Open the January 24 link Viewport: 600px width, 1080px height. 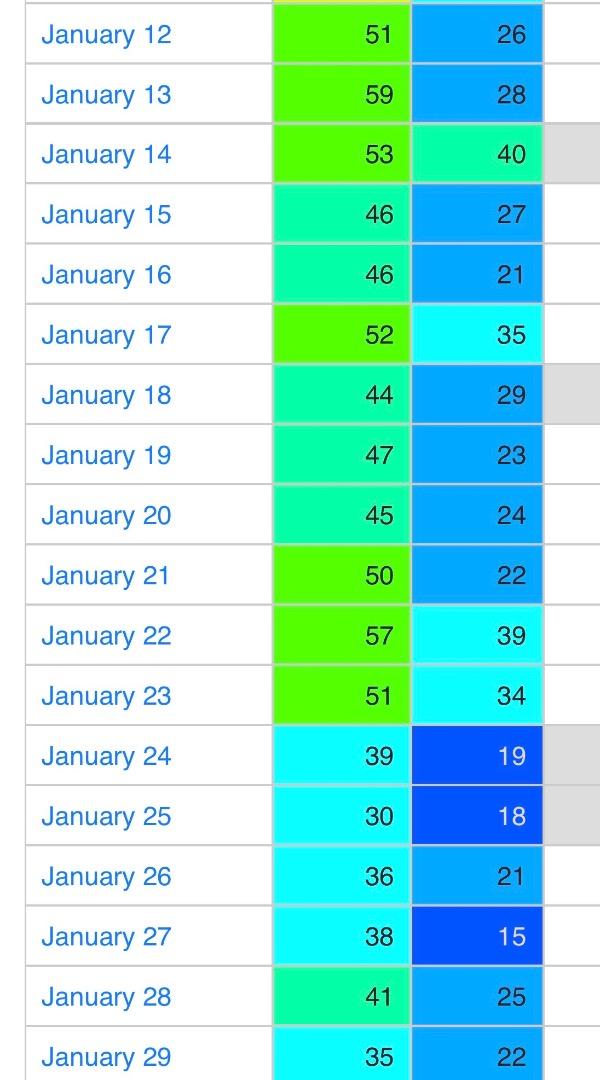point(106,756)
